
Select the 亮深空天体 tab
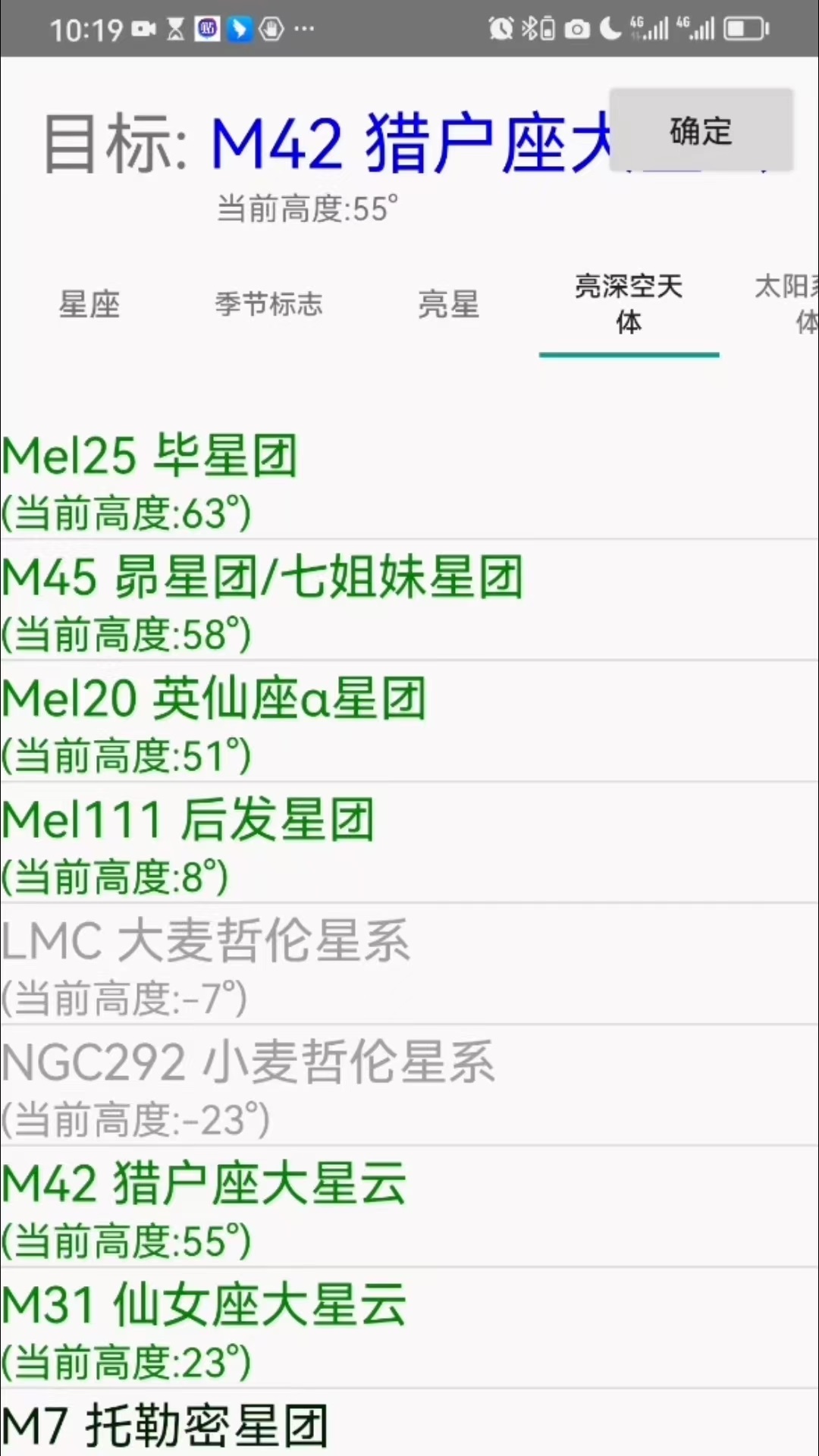[x=629, y=305]
